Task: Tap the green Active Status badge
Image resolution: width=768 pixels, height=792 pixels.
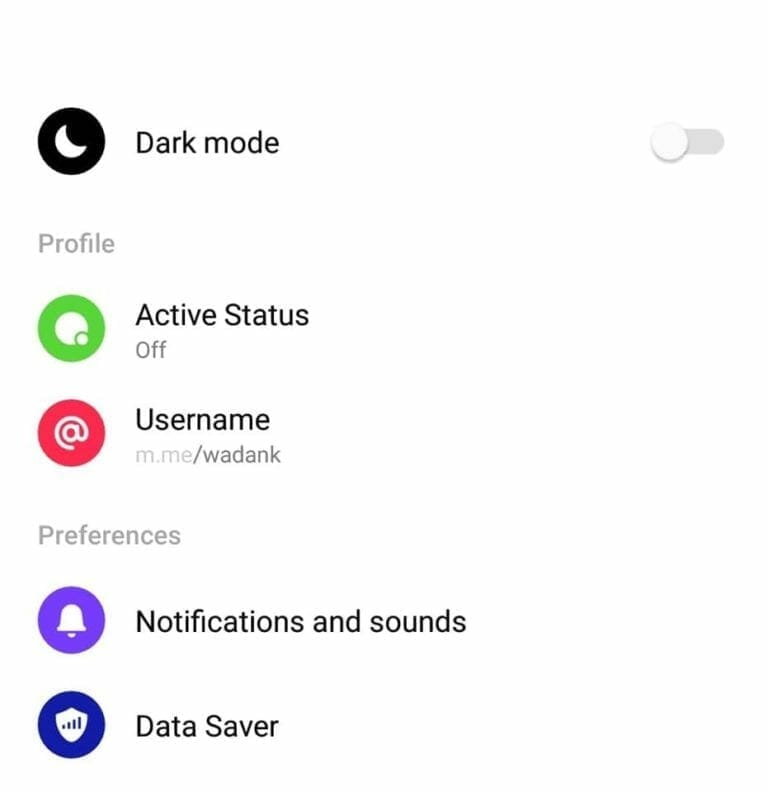Action: (71, 327)
